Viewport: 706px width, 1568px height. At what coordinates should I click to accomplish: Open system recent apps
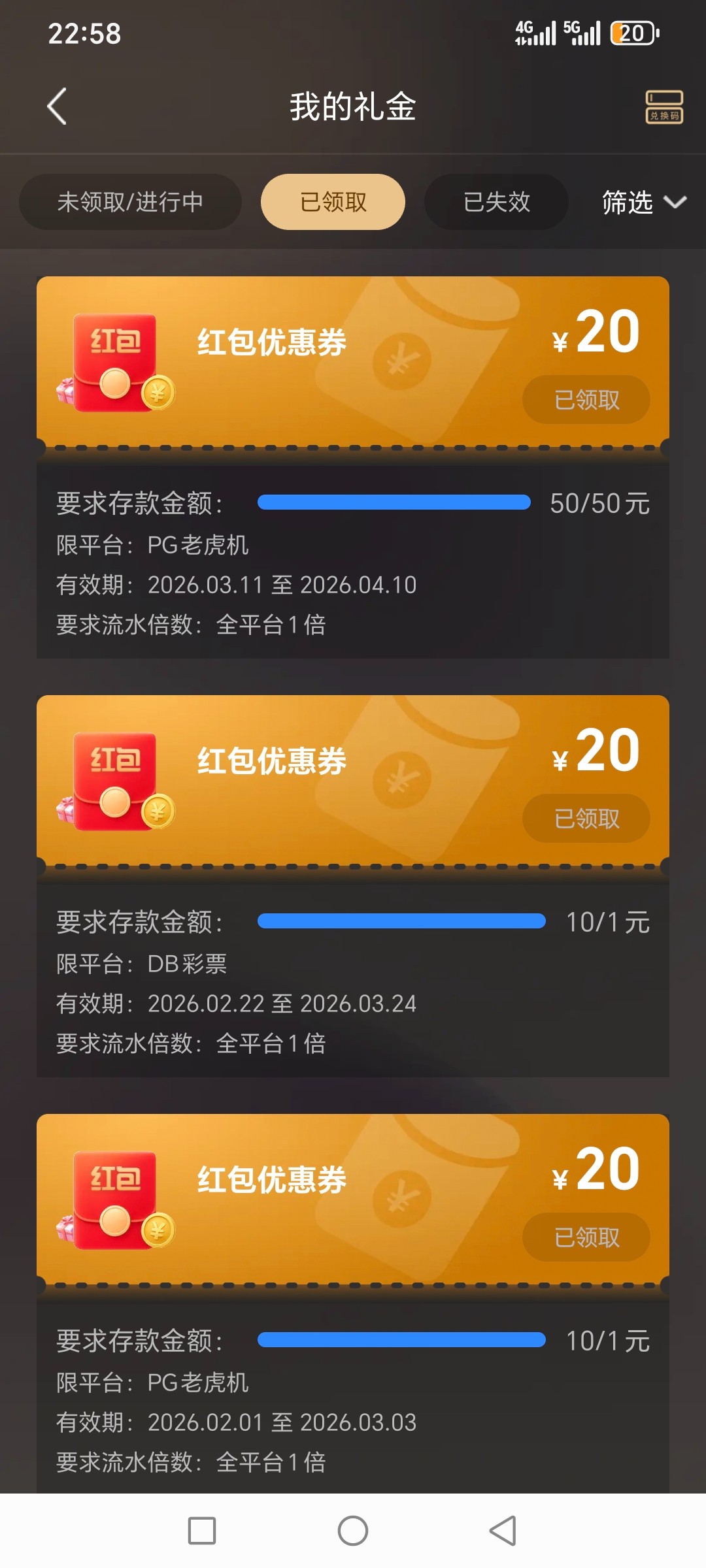(202, 1531)
